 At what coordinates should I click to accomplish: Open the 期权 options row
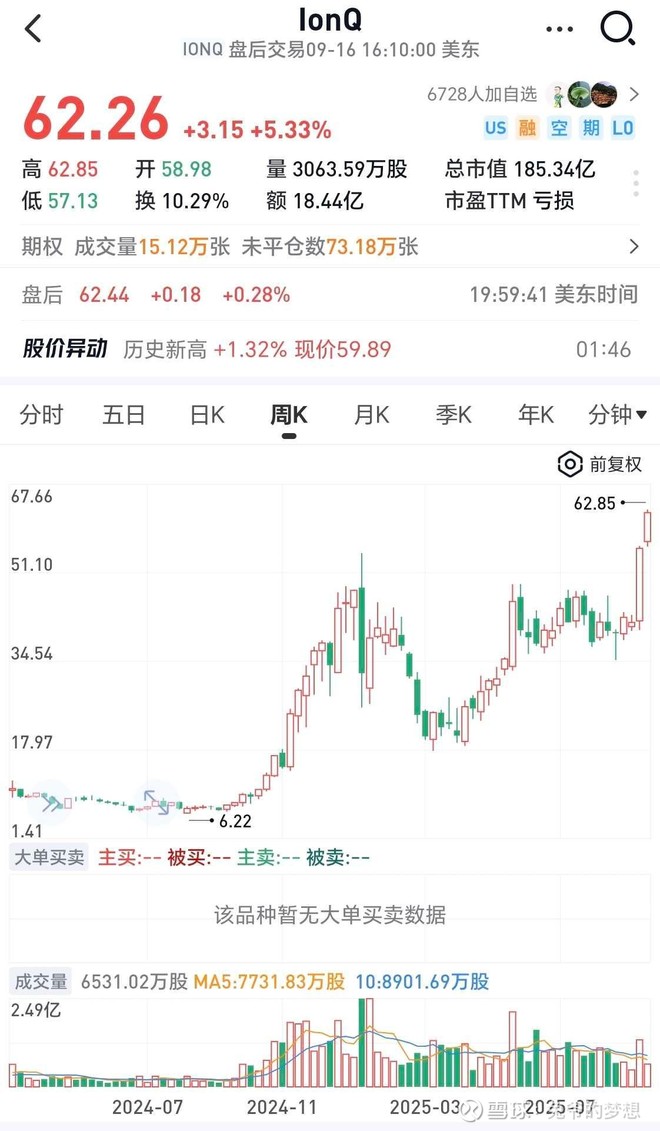pos(330,247)
